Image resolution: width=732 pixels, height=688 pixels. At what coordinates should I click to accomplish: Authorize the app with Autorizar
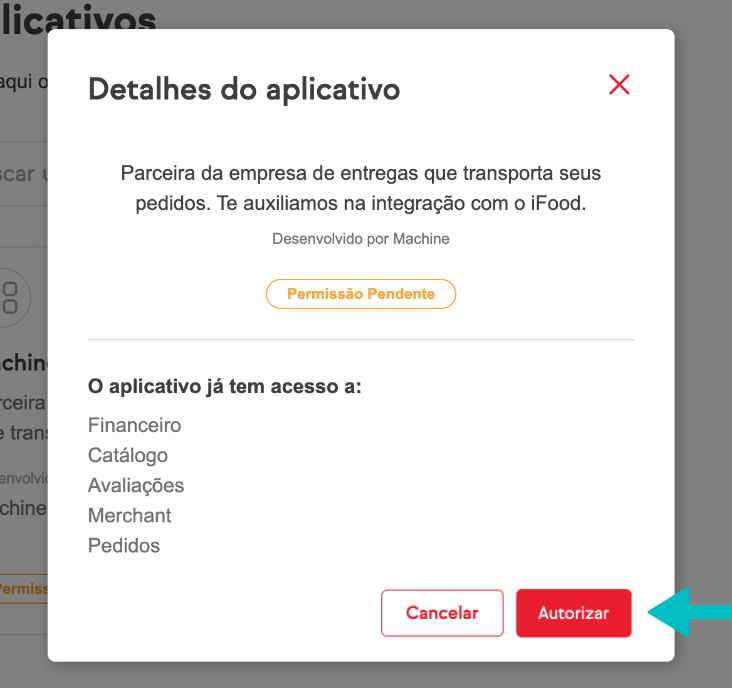coord(573,613)
